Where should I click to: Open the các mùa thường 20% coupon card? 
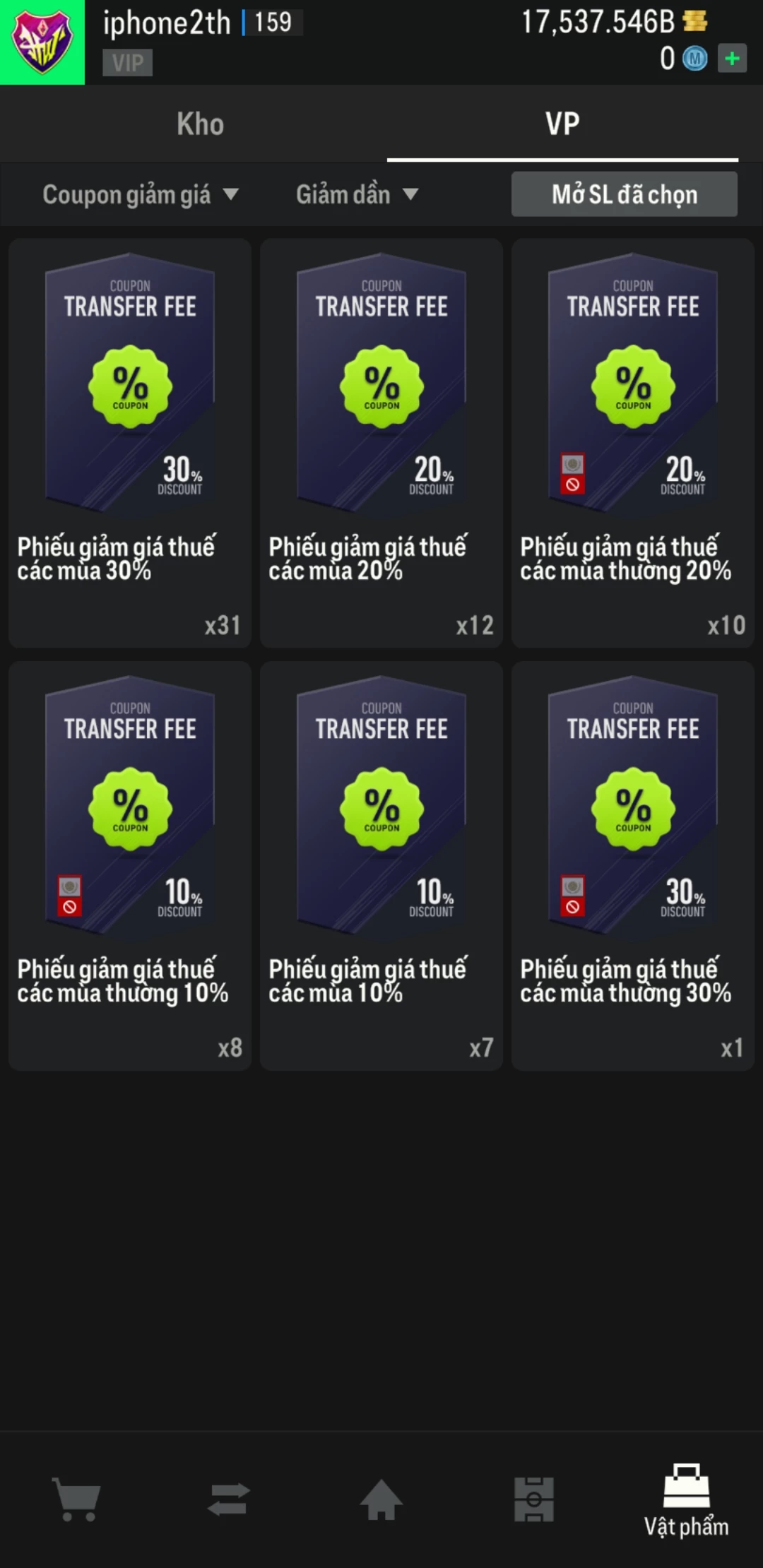633,443
